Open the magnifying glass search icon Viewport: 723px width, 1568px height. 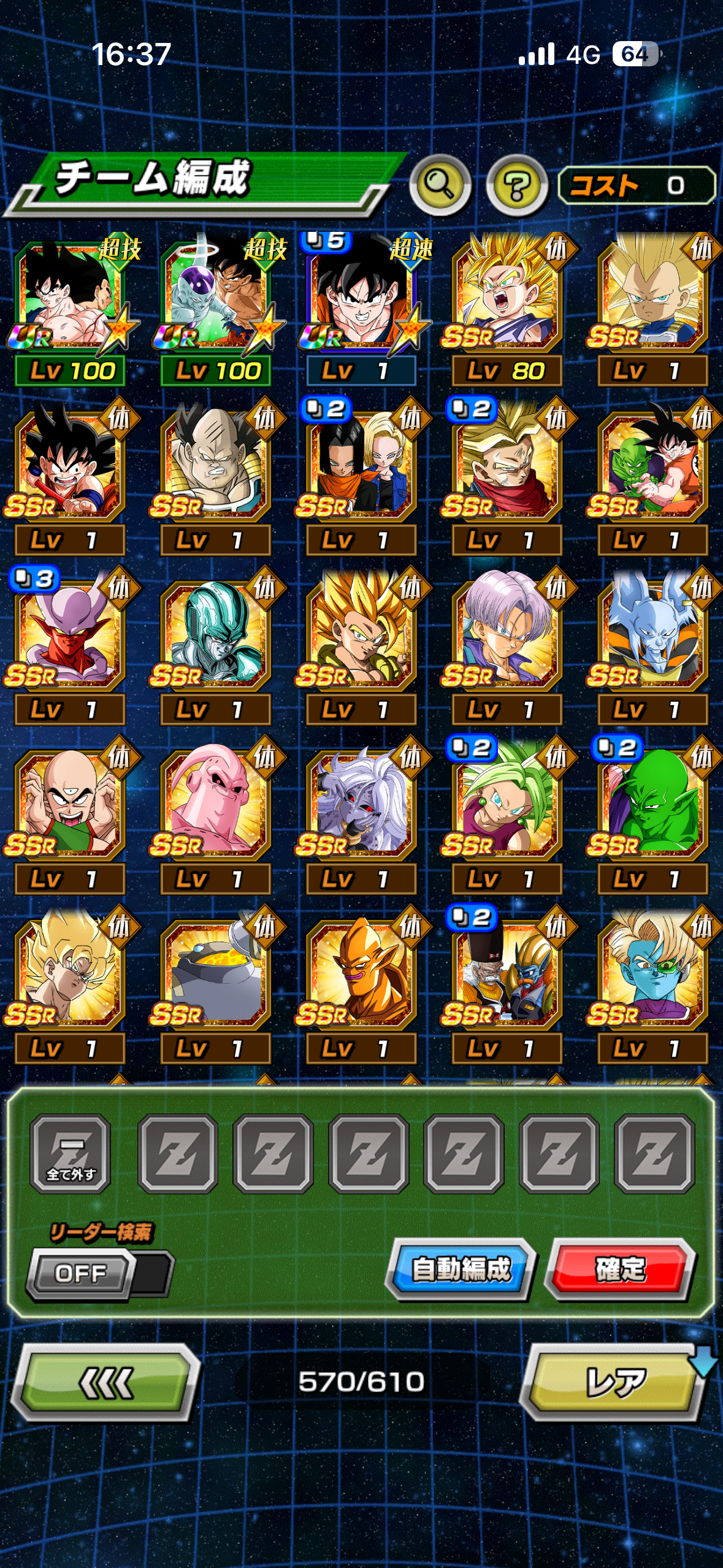[440, 185]
